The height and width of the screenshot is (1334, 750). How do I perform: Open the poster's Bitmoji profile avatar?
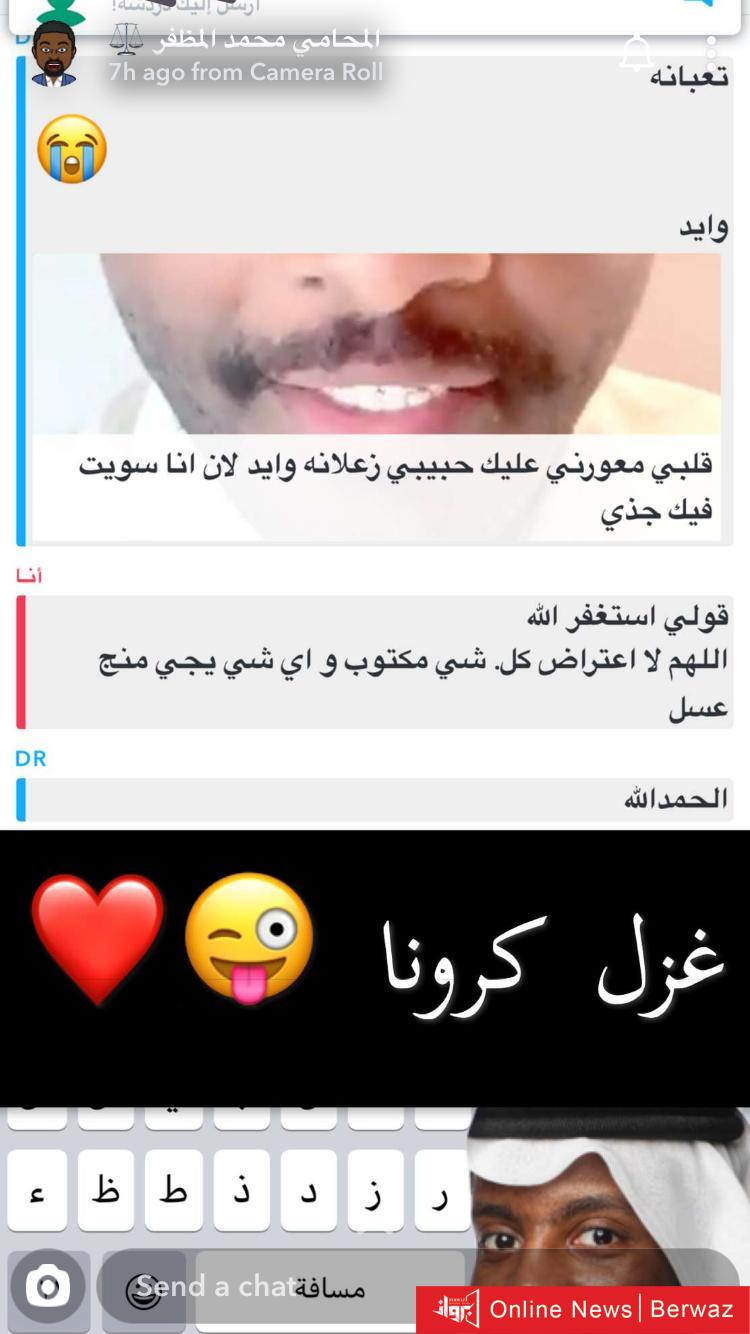(53, 55)
